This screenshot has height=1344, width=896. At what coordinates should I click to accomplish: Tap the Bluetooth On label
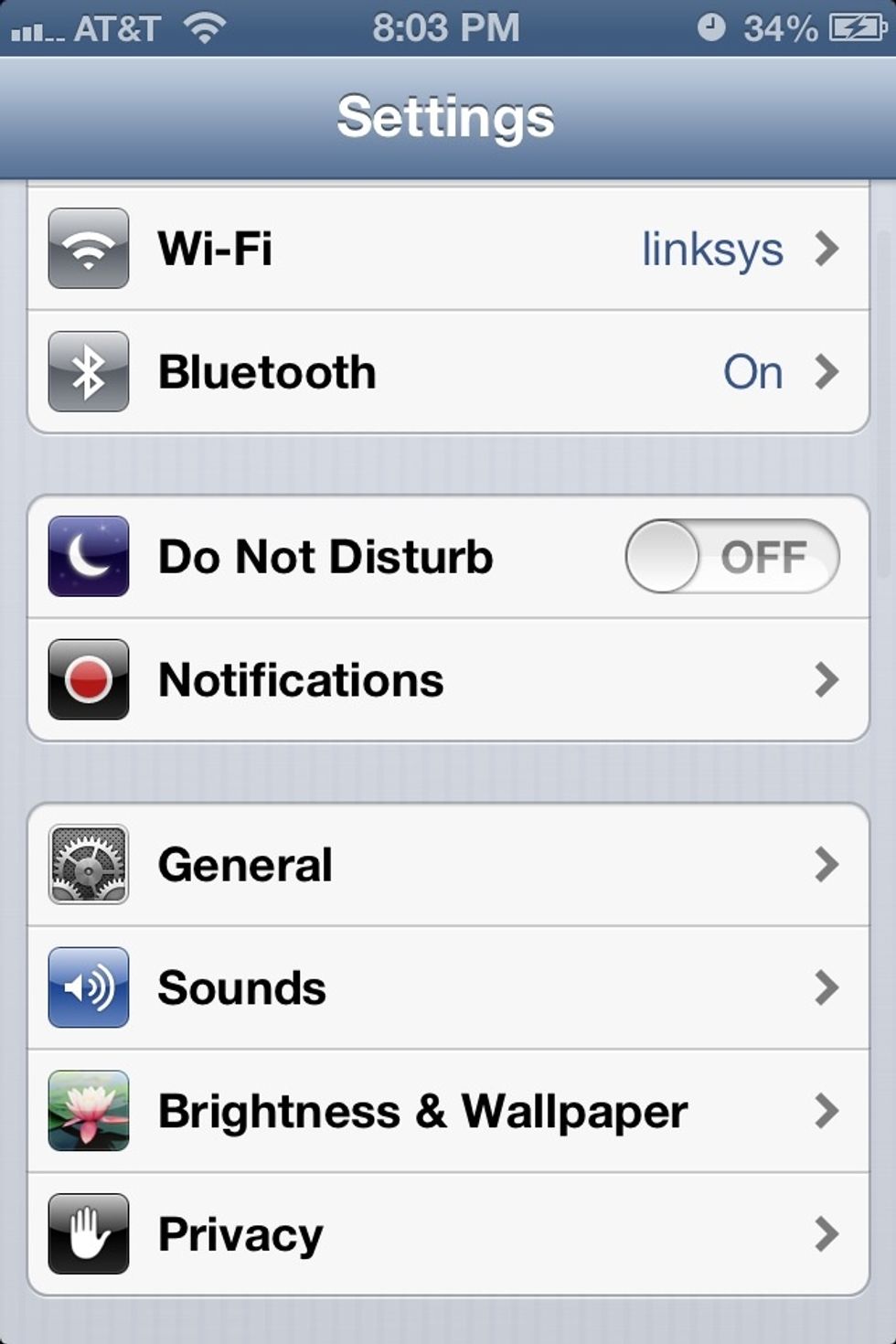(753, 371)
